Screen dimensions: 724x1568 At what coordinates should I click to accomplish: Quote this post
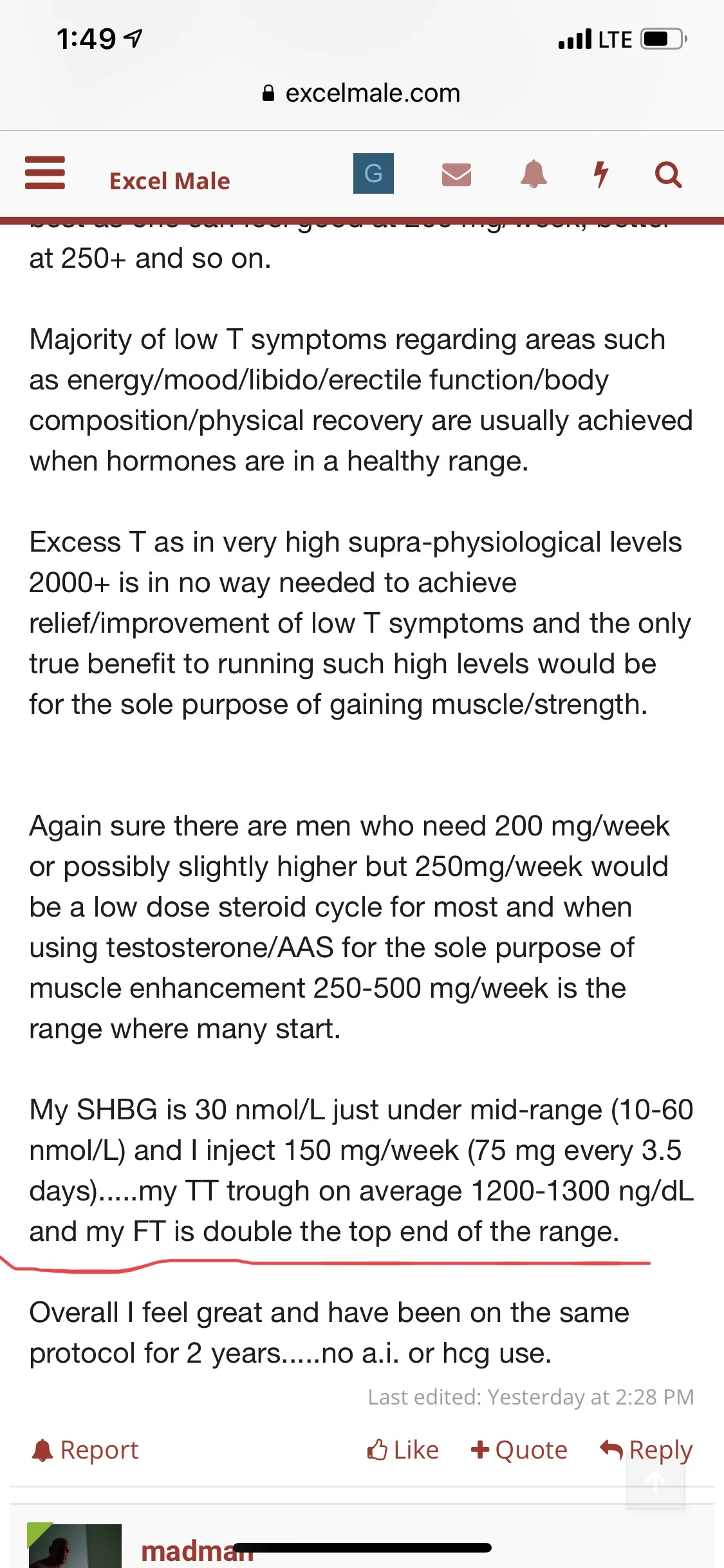tap(519, 1450)
